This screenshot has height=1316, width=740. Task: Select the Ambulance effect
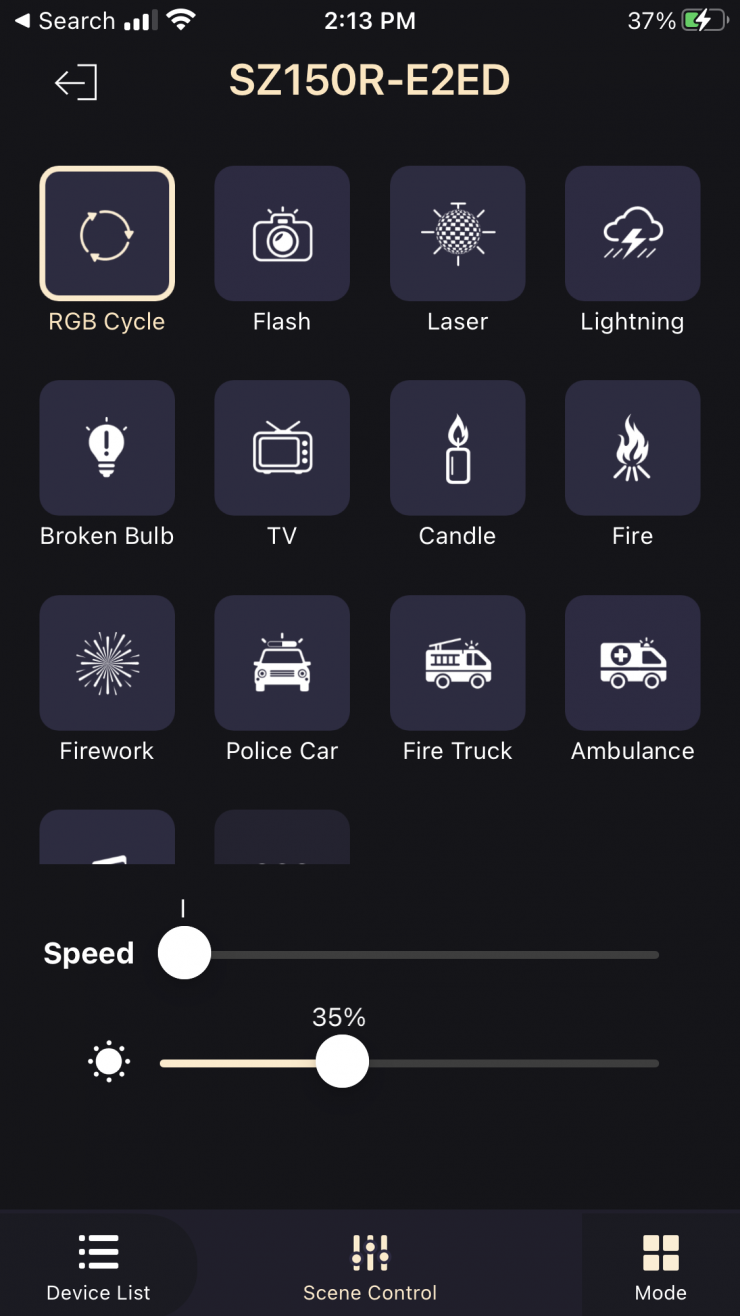[632, 663]
